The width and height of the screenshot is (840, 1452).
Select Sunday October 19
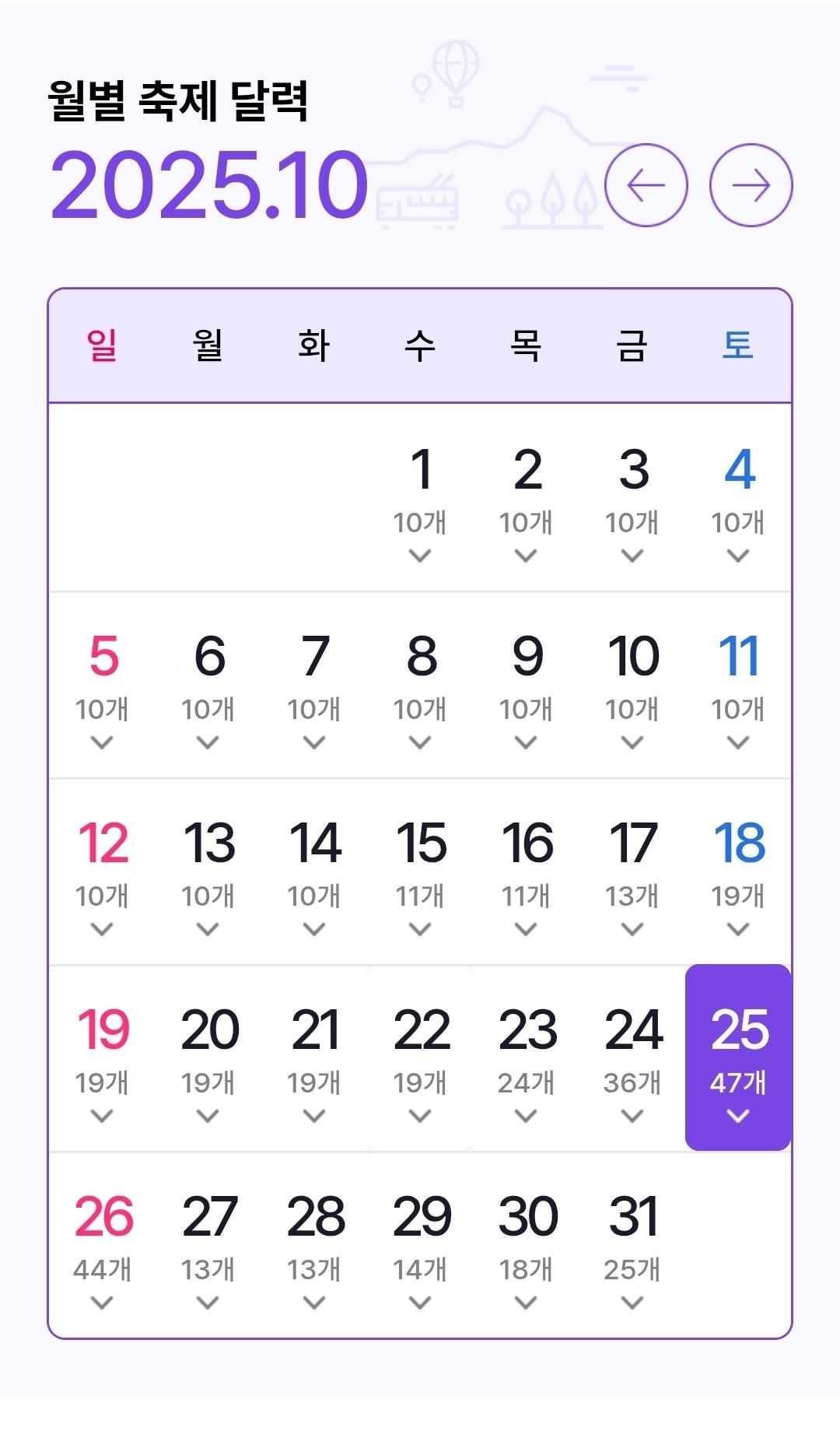click(x=103, y=1058)
